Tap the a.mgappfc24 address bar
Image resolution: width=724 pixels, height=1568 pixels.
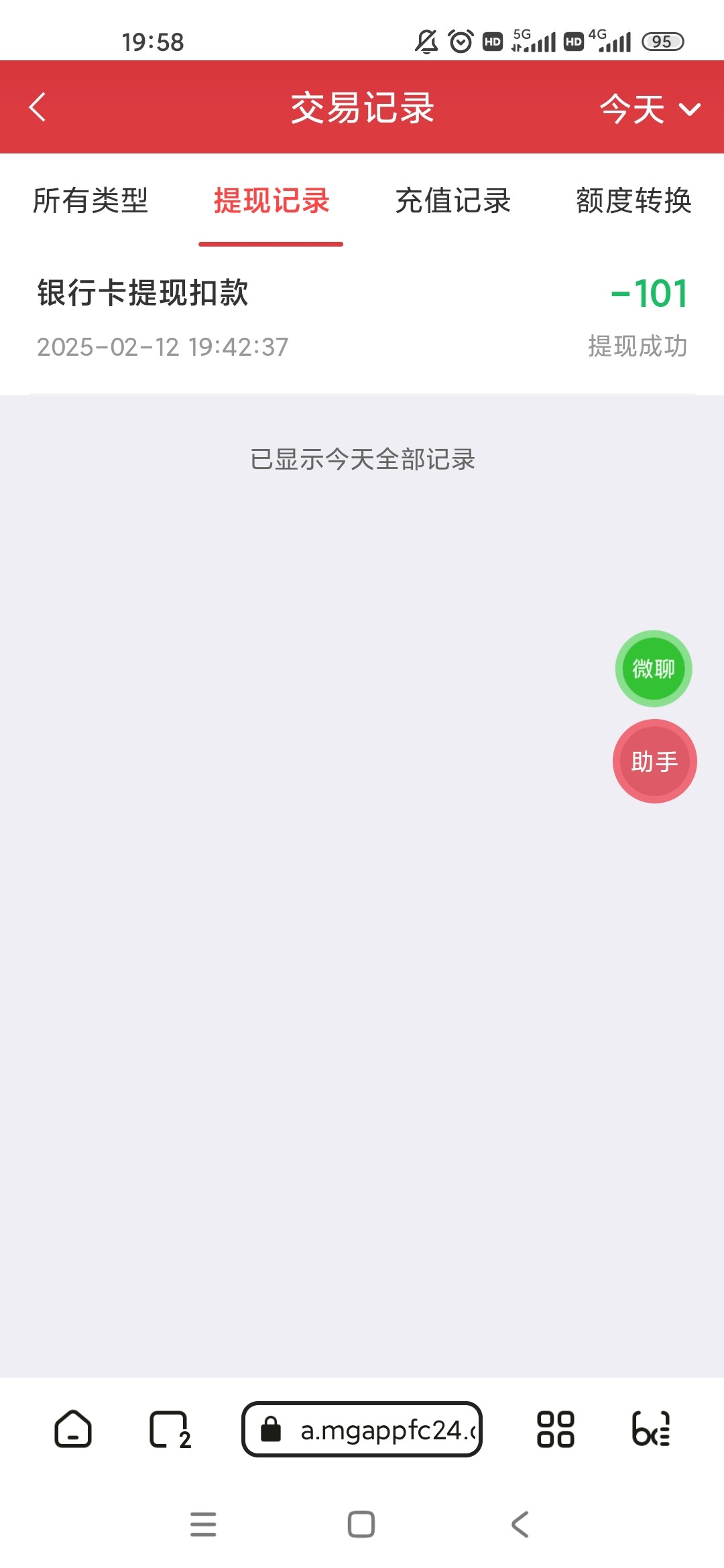[362, 1429]
